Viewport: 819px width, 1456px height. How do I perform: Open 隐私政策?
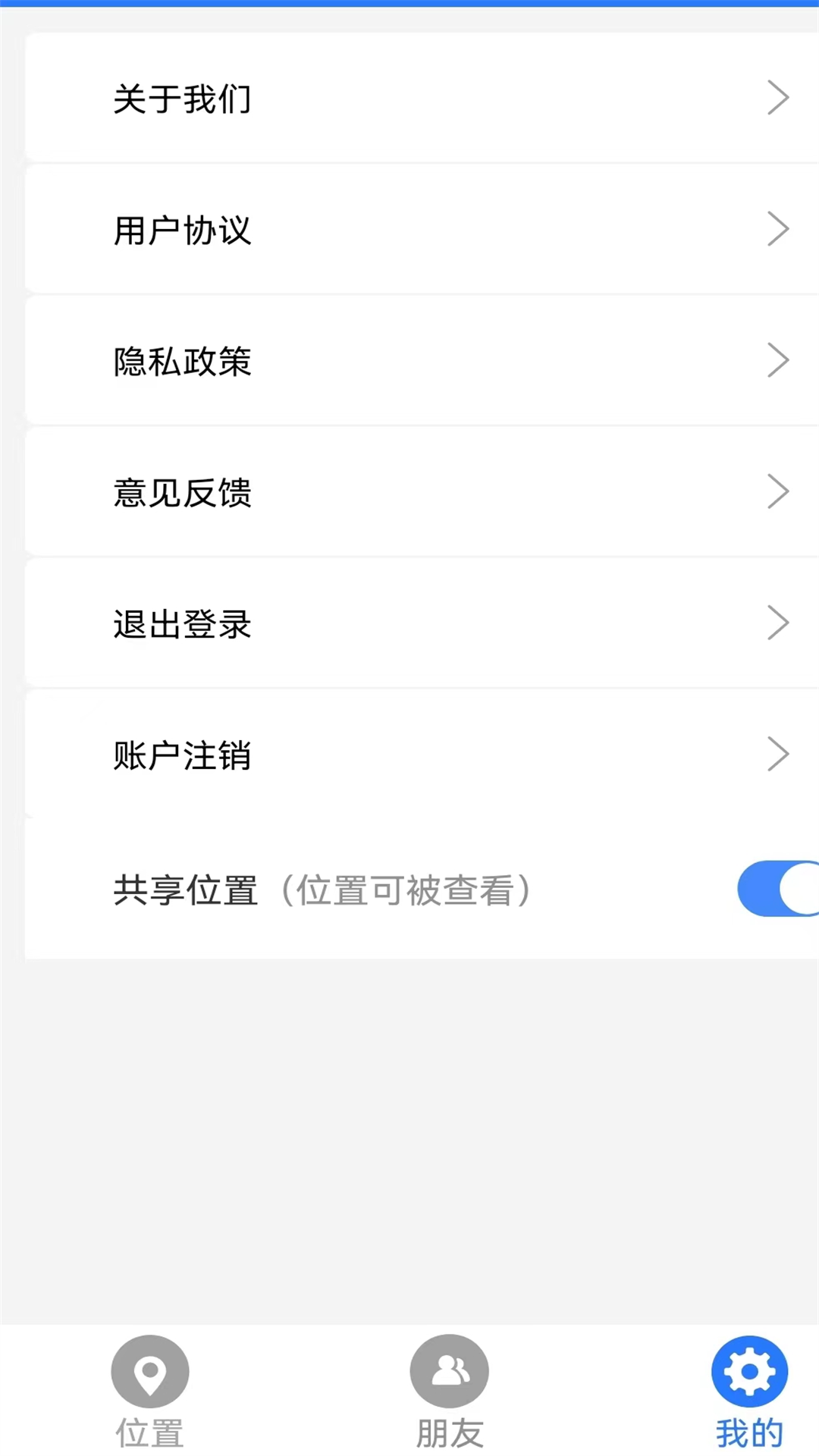pos(421,360)
